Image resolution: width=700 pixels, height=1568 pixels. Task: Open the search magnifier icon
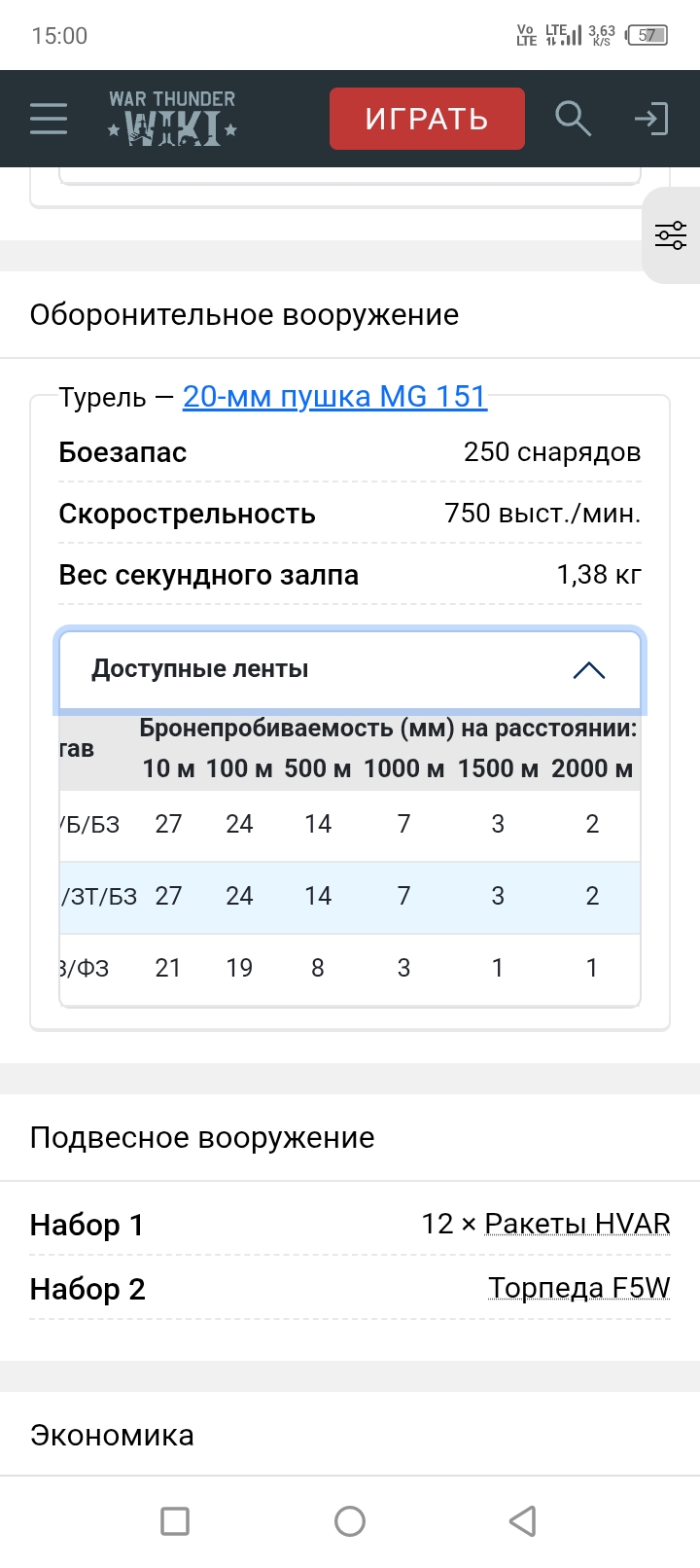pyautogui.click(x=574, y=119)
